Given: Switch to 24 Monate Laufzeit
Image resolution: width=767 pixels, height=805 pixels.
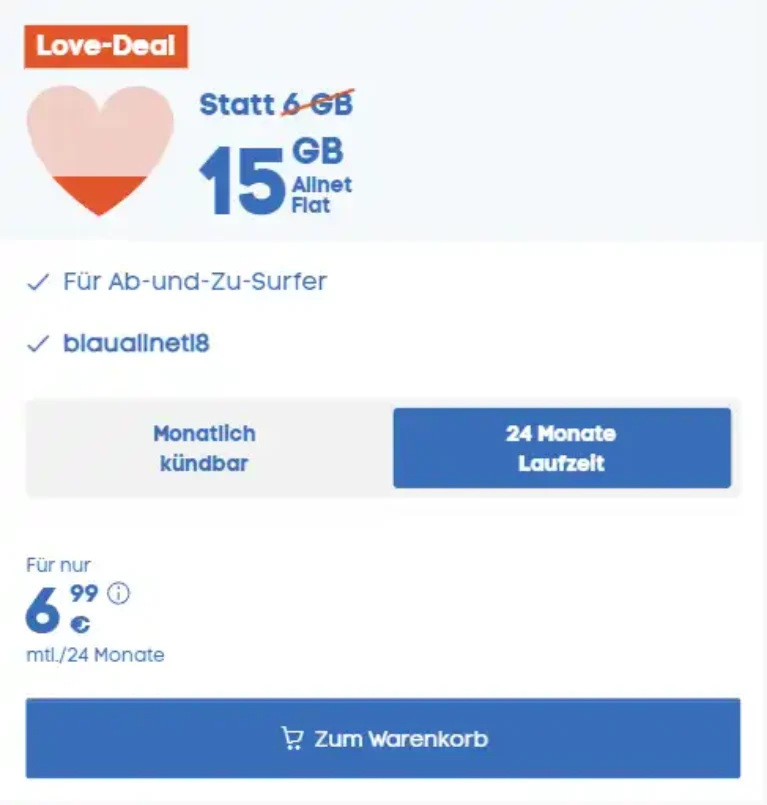Looking at the screenshot, I should click(x=561, y=448).
